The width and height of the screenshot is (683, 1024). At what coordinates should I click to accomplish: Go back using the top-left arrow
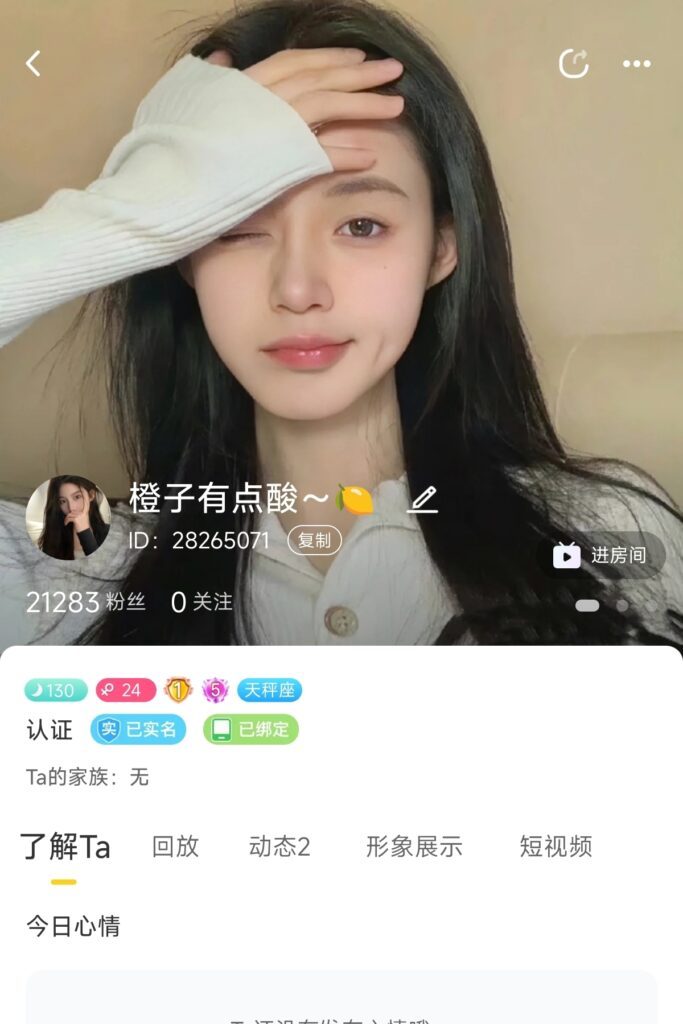[x=33, y=64]
